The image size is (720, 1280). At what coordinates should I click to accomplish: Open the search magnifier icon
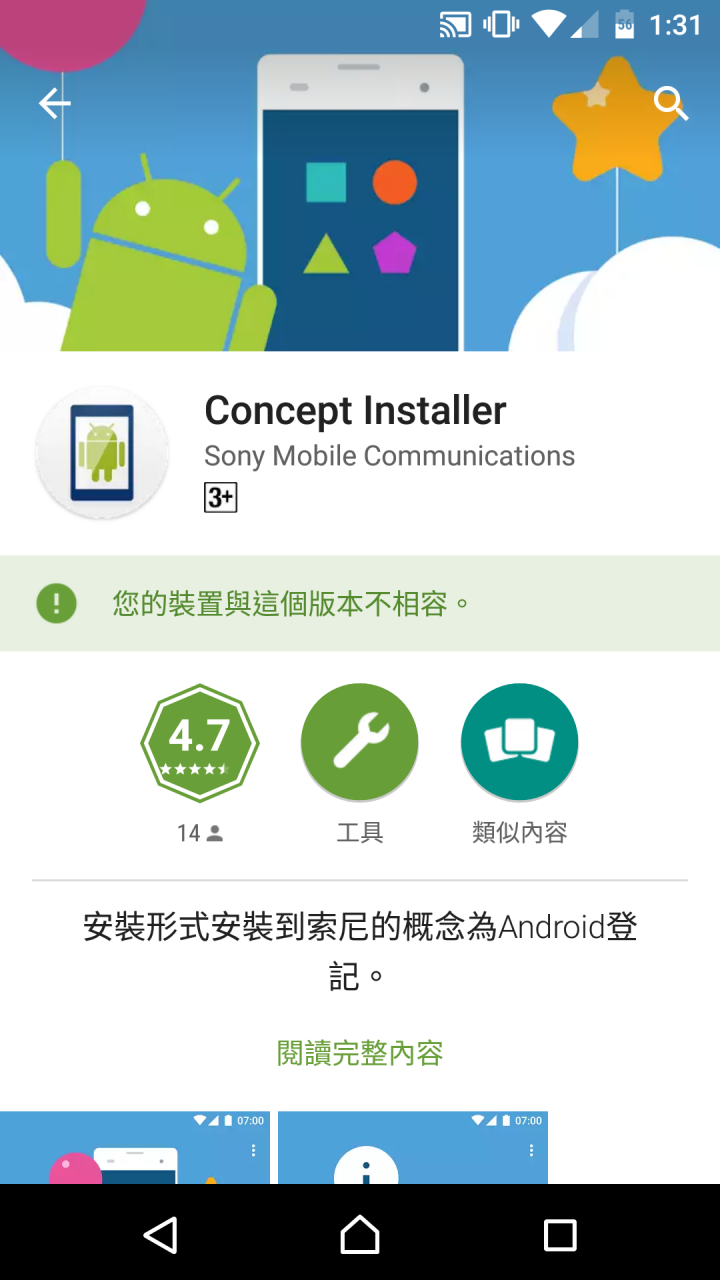(x=670, y=102)
